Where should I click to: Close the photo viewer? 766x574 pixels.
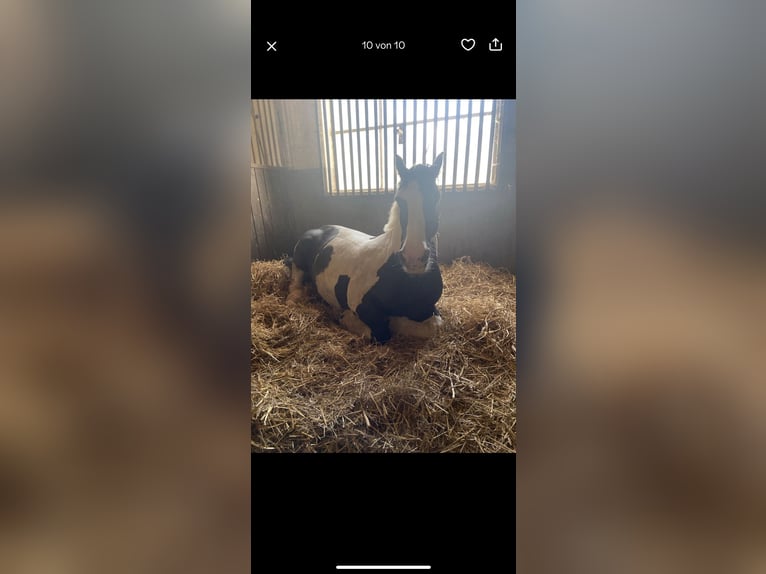pyautogui.click(x=271, y=46)
